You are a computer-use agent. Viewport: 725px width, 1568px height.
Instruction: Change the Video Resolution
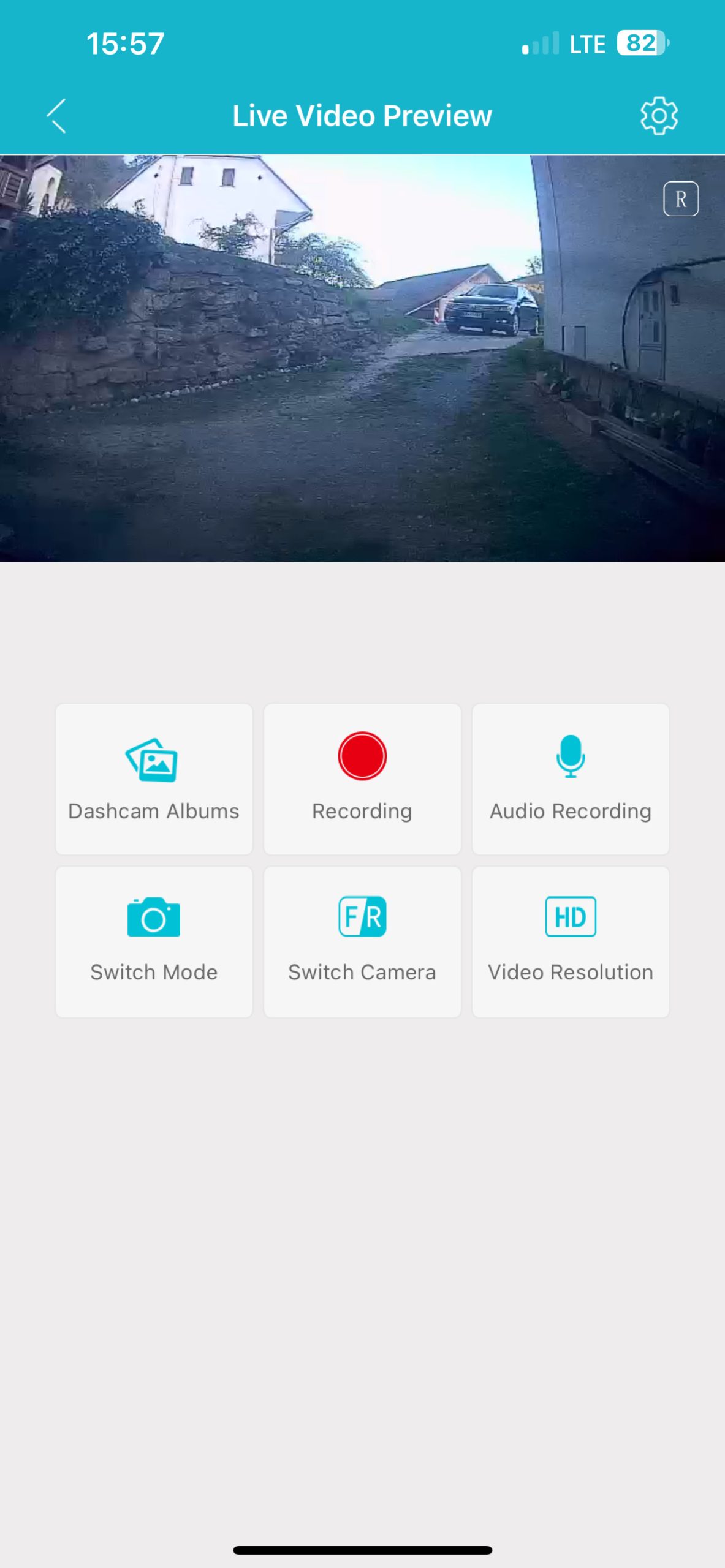coord(570,941)
